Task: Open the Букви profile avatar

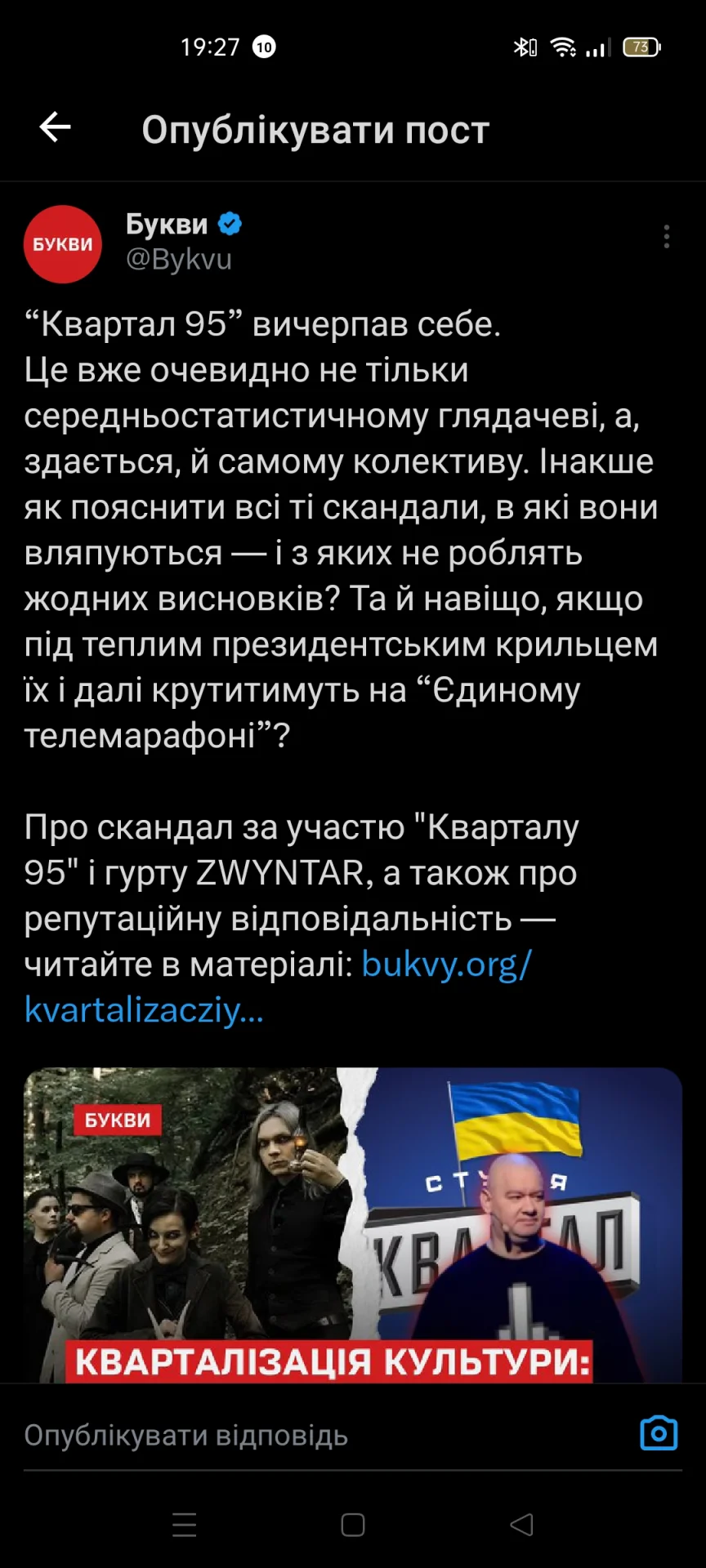Action: pyautogui.click(x=63, y=244)
